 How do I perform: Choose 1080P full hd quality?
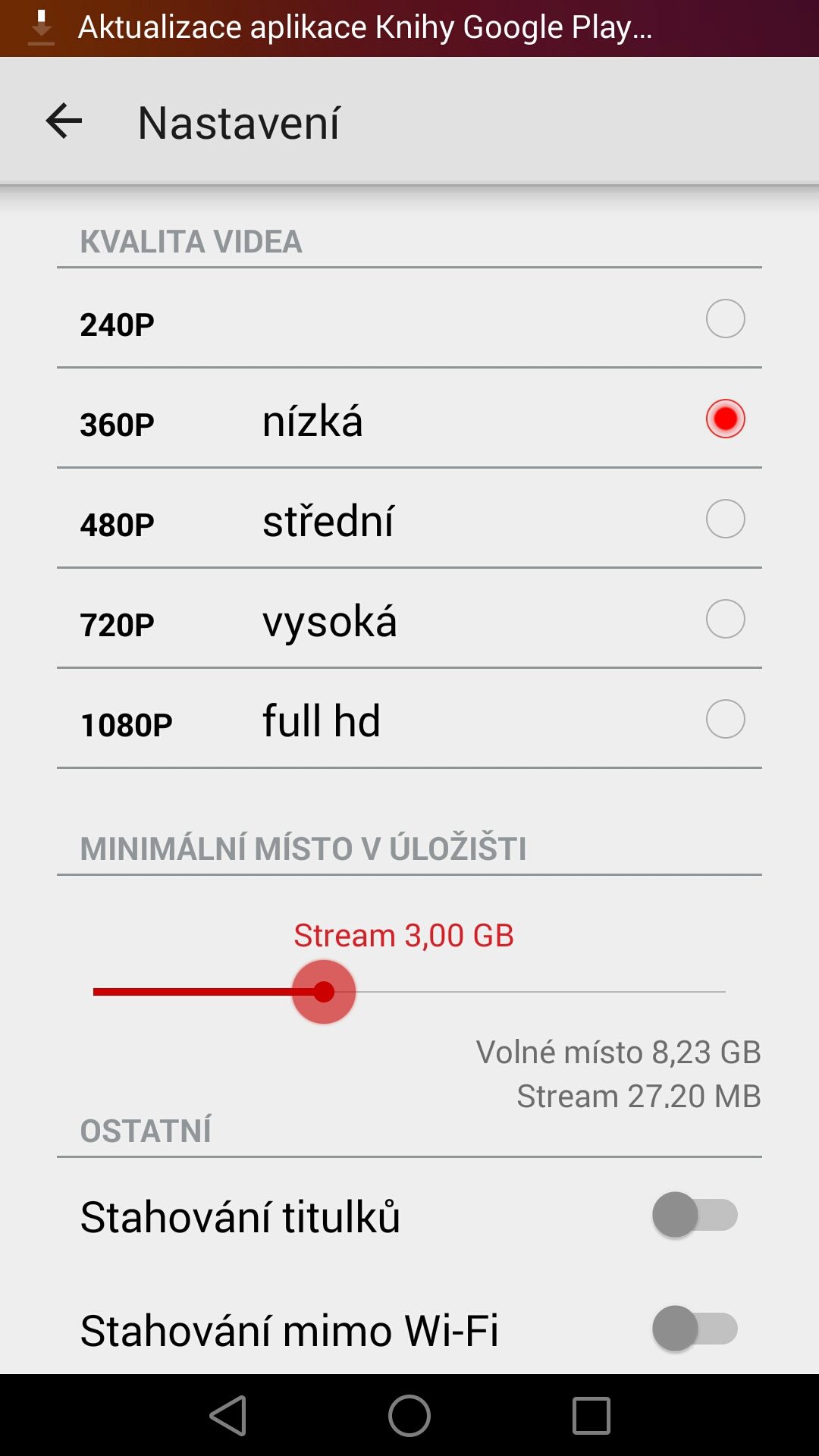point(725,719)
